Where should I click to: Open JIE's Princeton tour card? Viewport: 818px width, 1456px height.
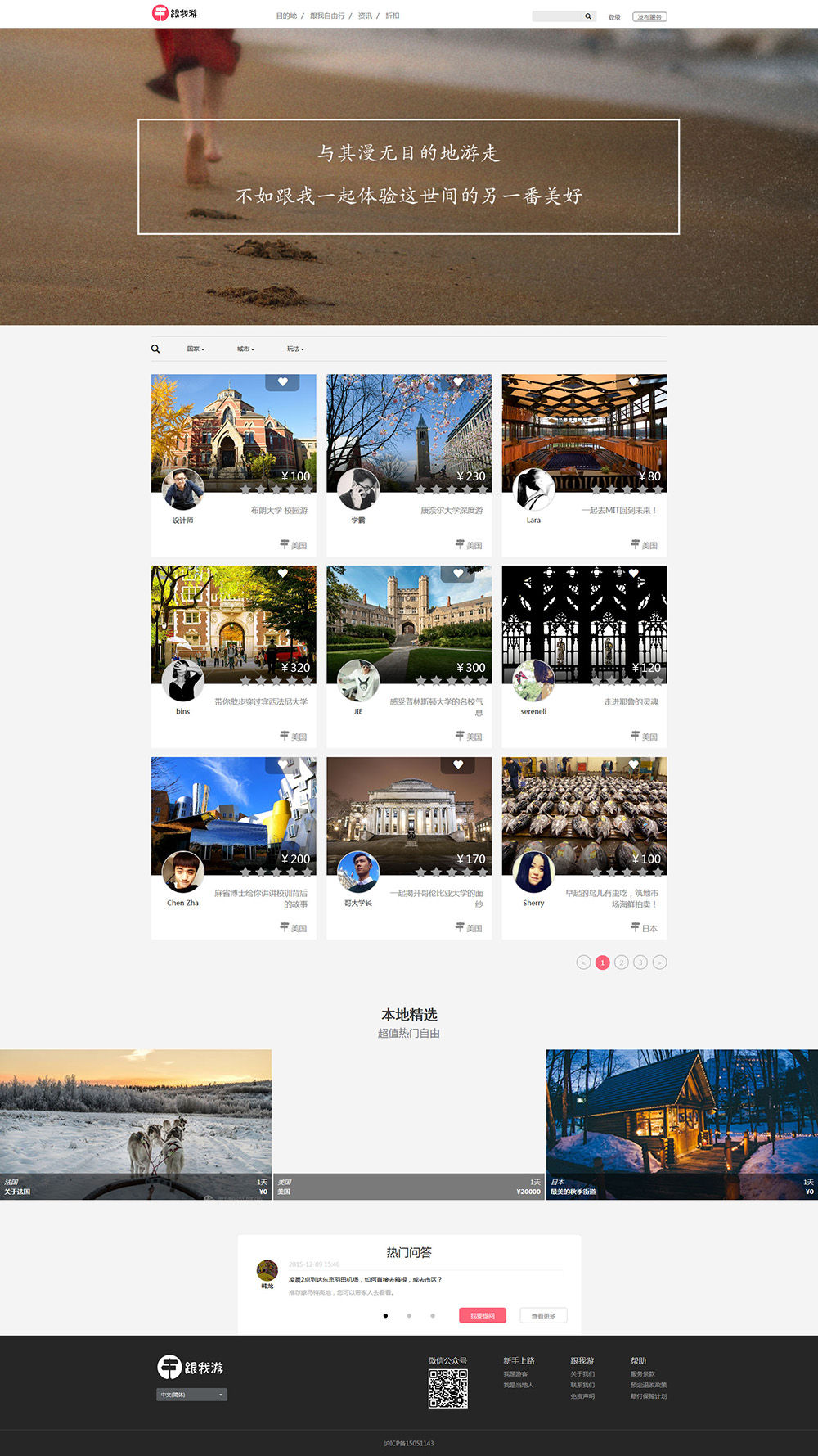pyautogui.click(x=408, y=656)
